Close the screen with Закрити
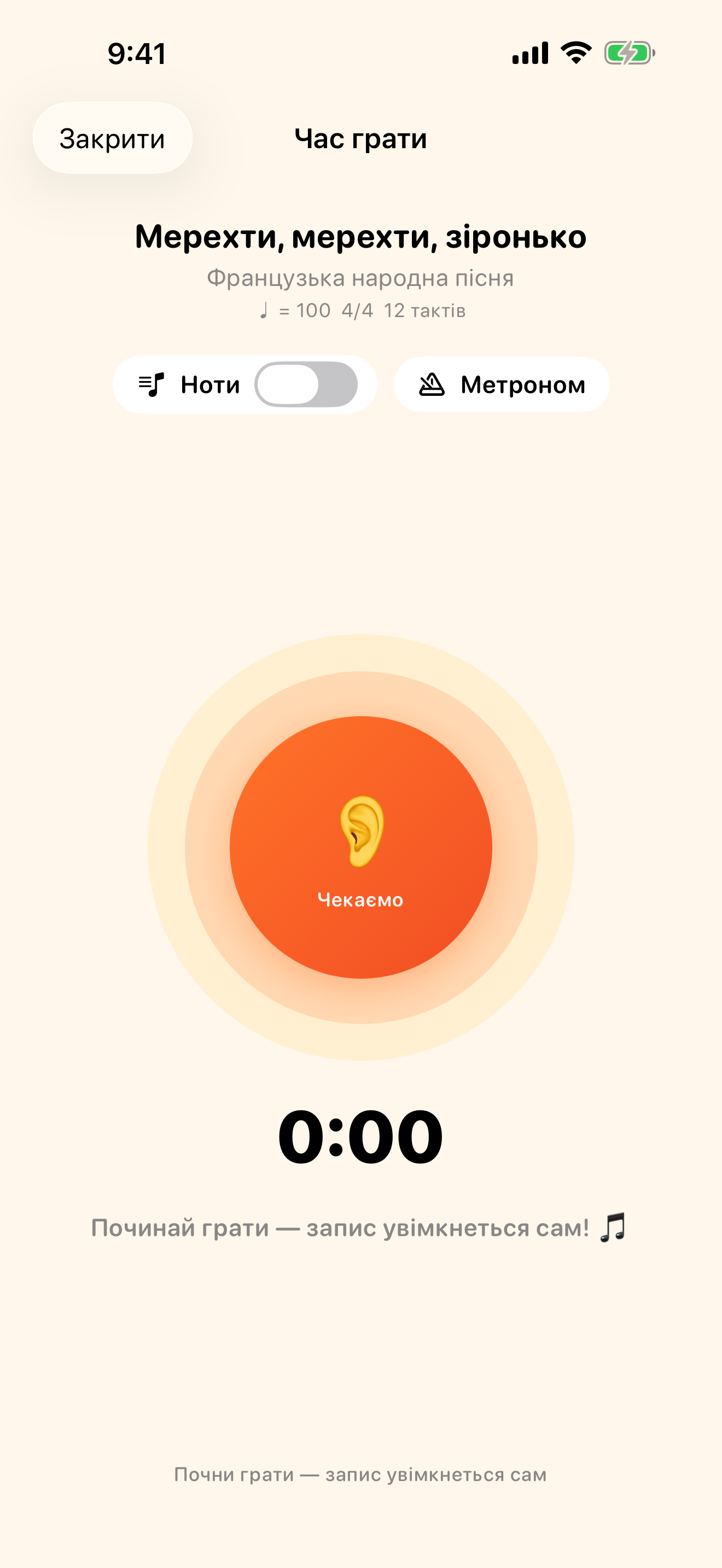This screenshot has height=1568, width=722. (x=113, y=138)
